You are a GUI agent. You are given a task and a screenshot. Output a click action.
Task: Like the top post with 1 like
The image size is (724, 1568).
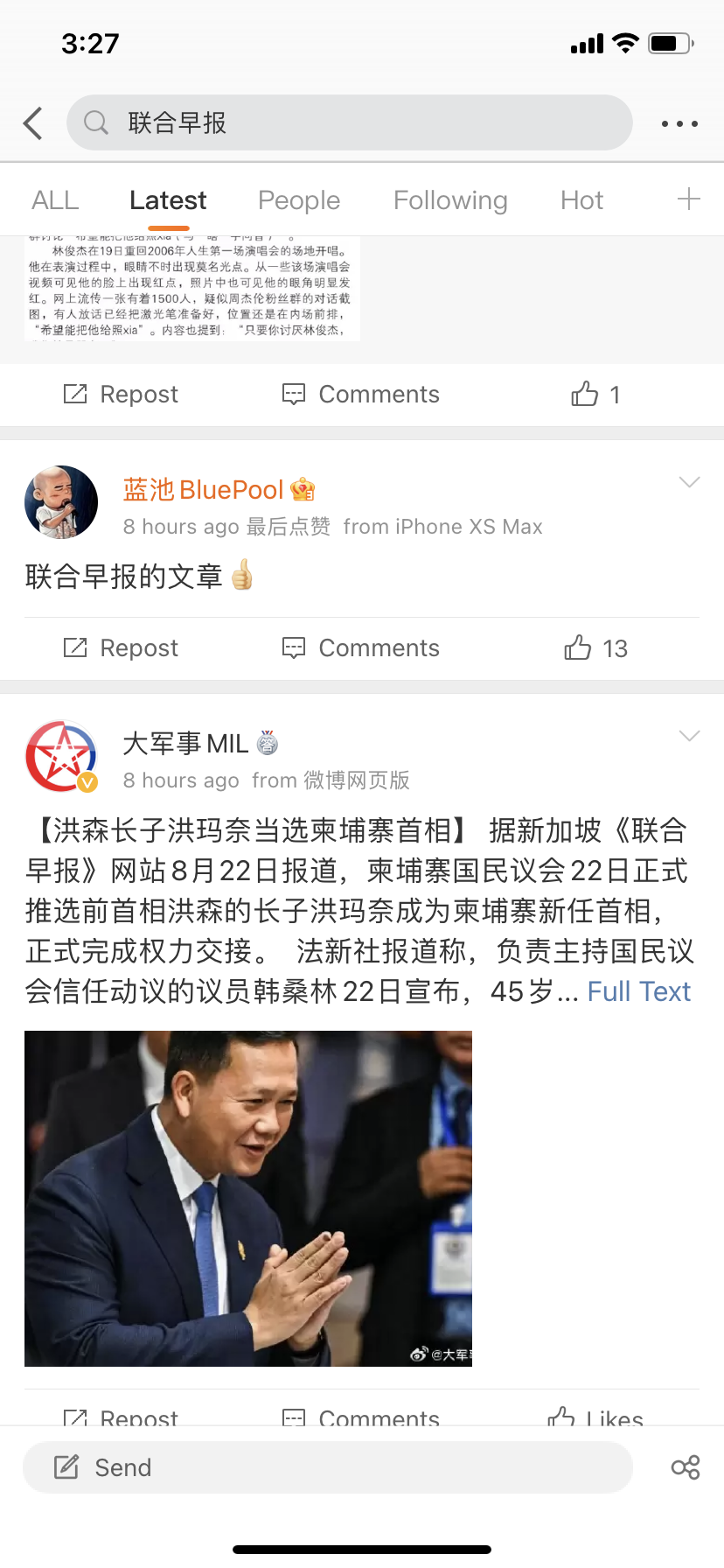coord(595,395)
